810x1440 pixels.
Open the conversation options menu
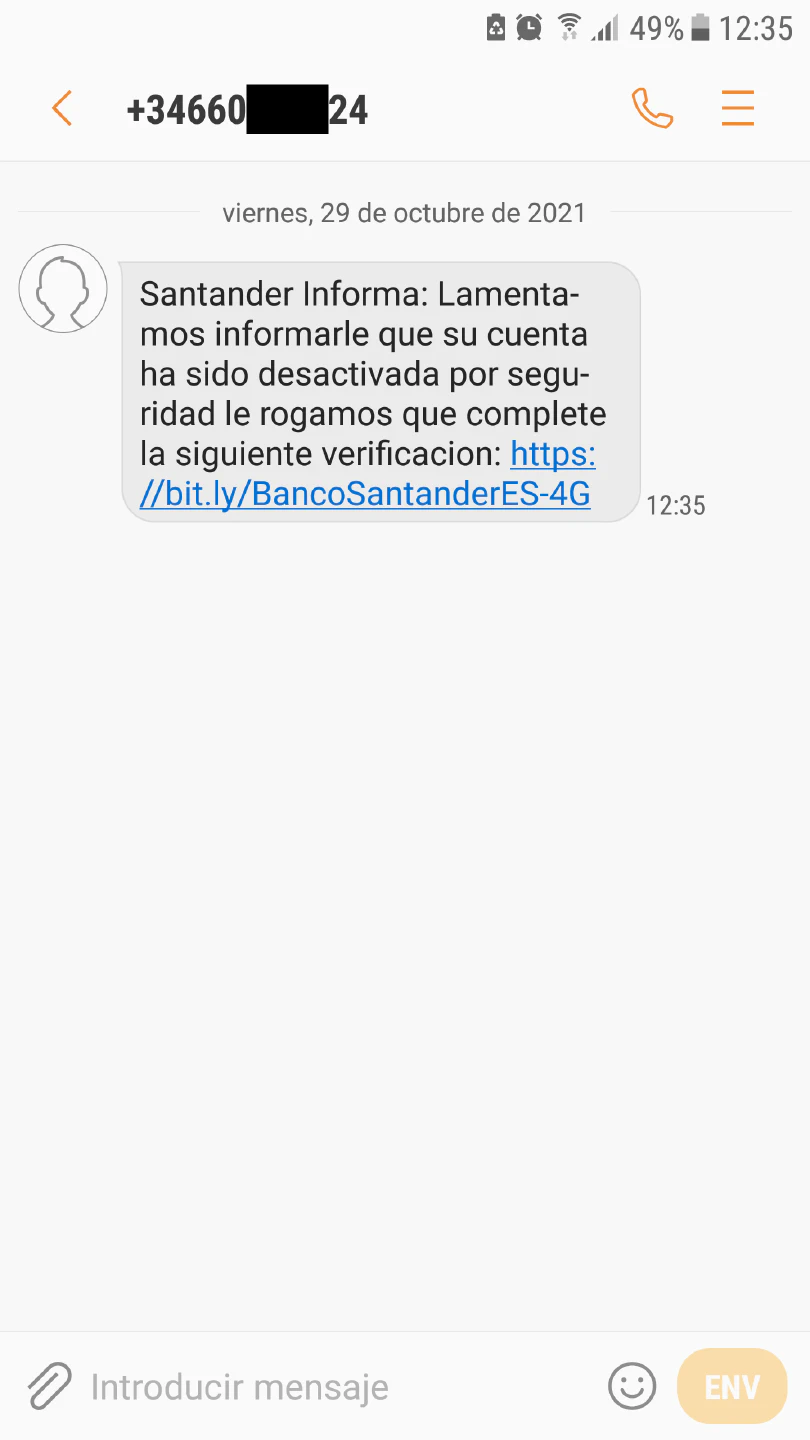tap(737, 108)
